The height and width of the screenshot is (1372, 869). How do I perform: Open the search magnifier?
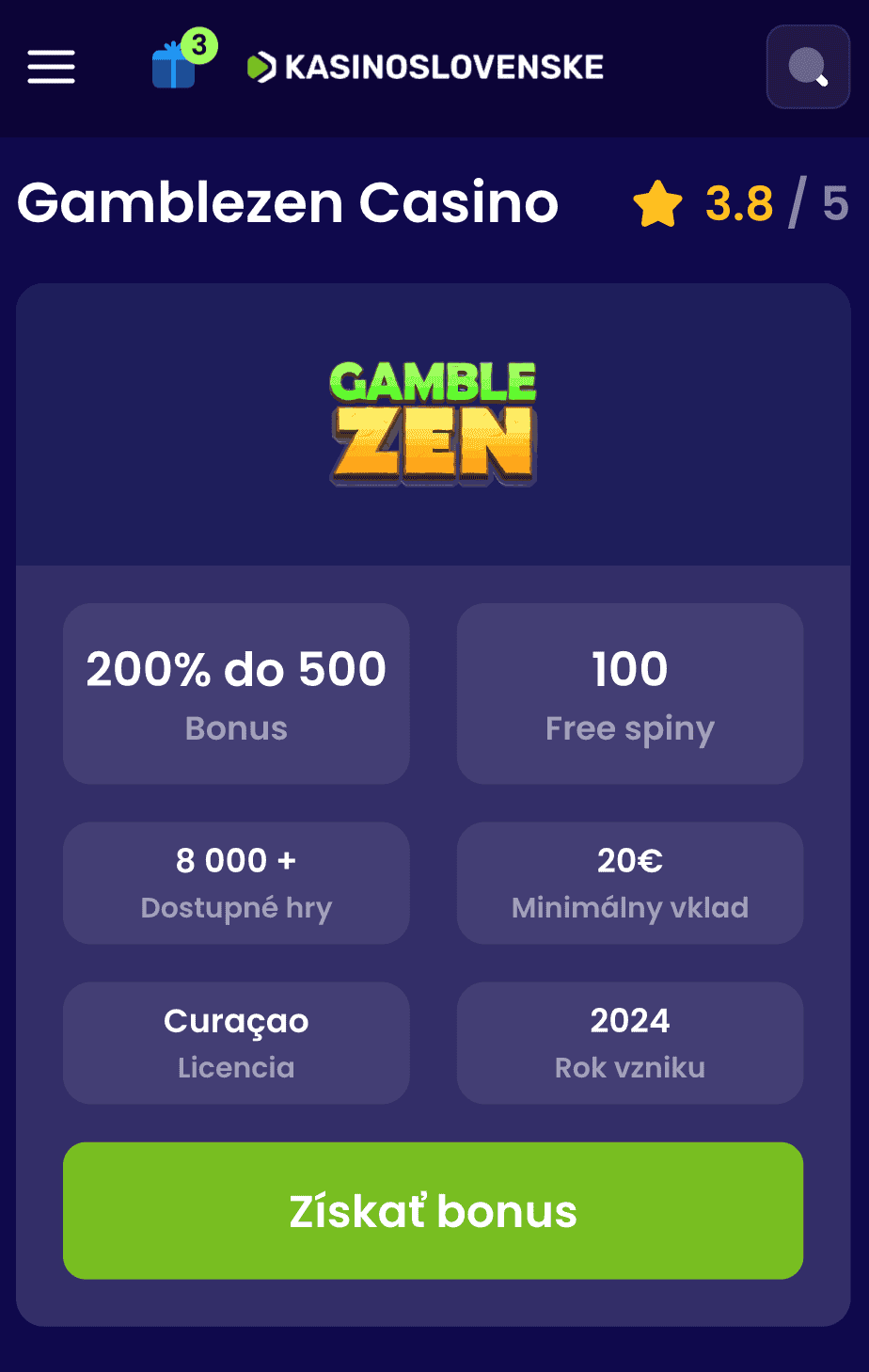coord(808,67)
